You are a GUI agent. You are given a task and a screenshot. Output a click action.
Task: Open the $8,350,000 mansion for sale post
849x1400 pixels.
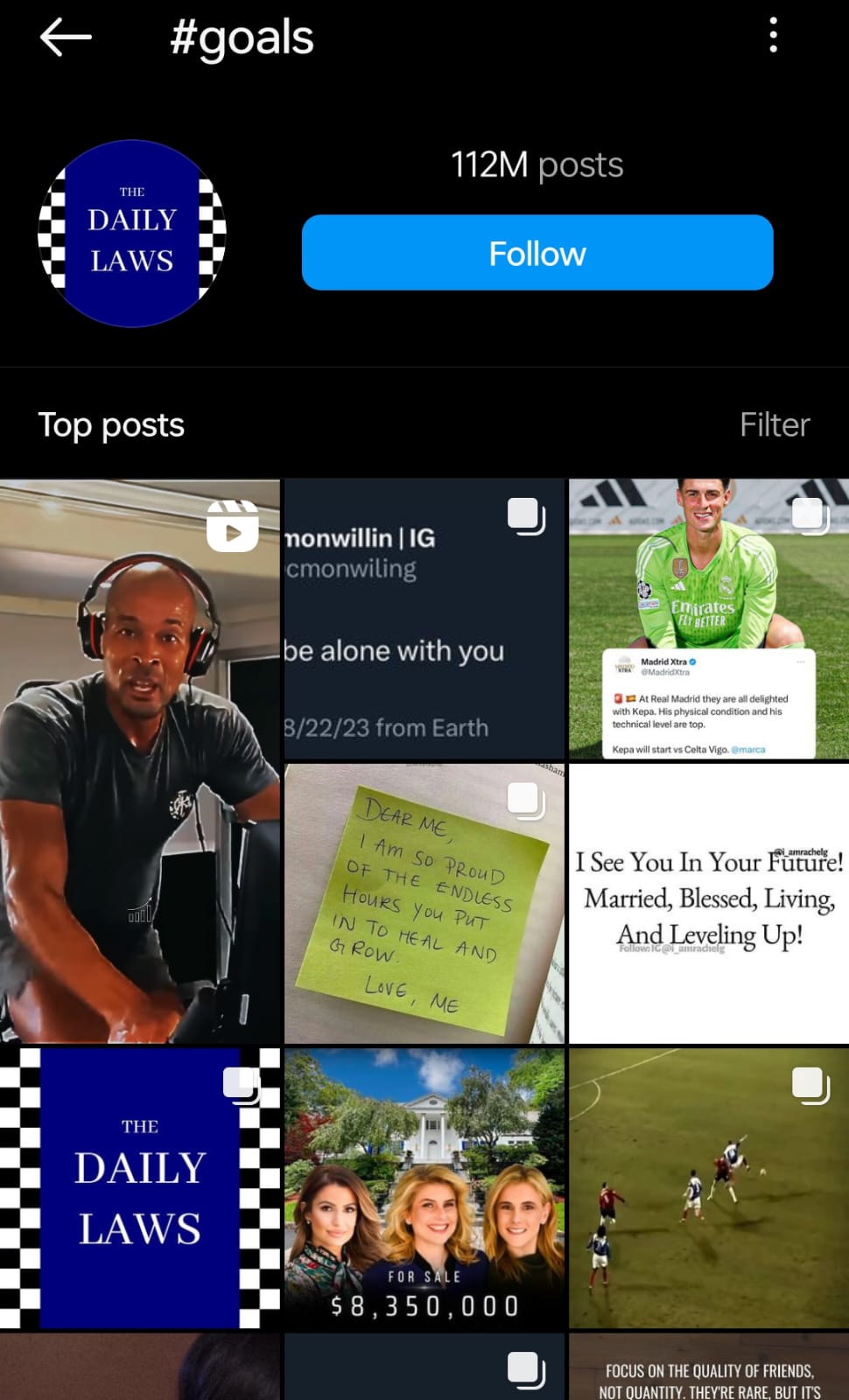424,1186
